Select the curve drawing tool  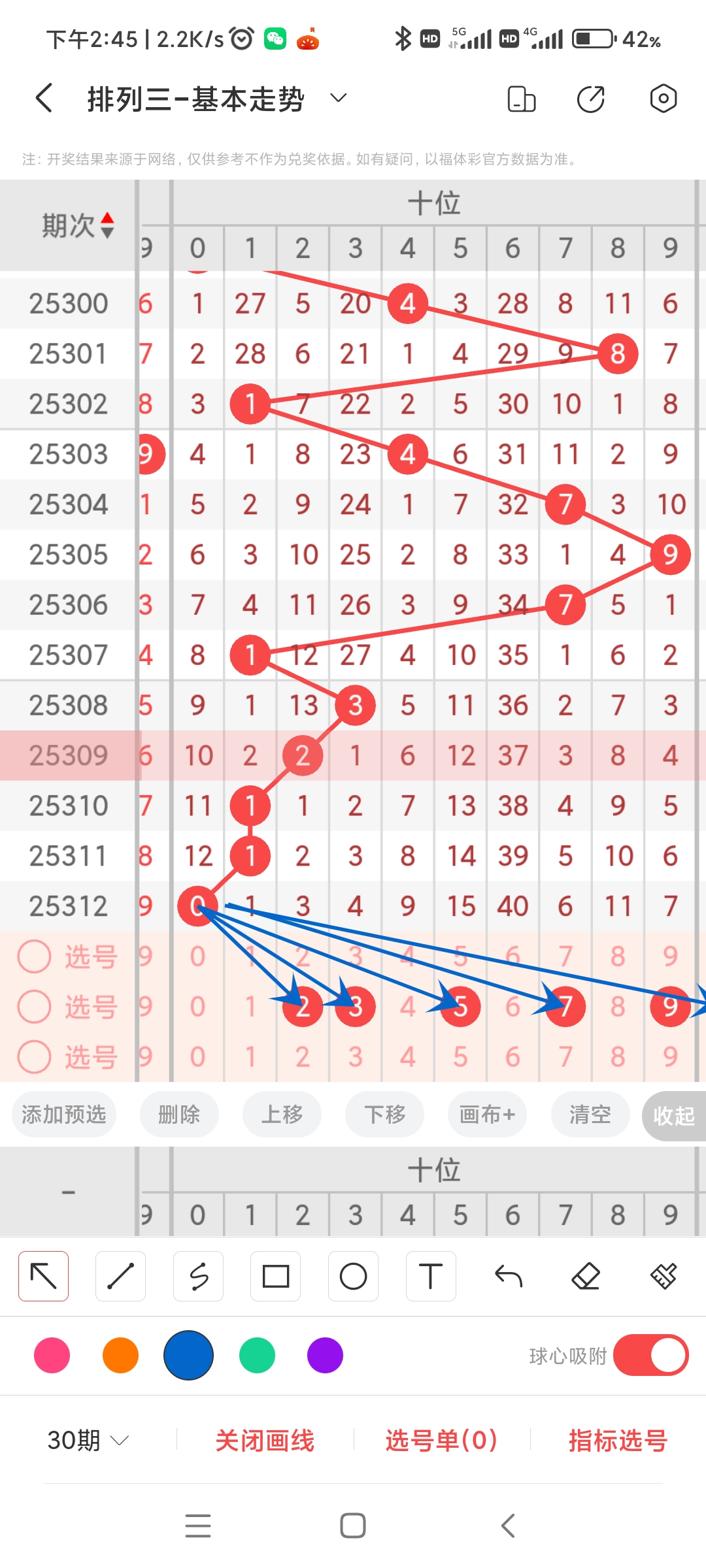[198, 1275]
